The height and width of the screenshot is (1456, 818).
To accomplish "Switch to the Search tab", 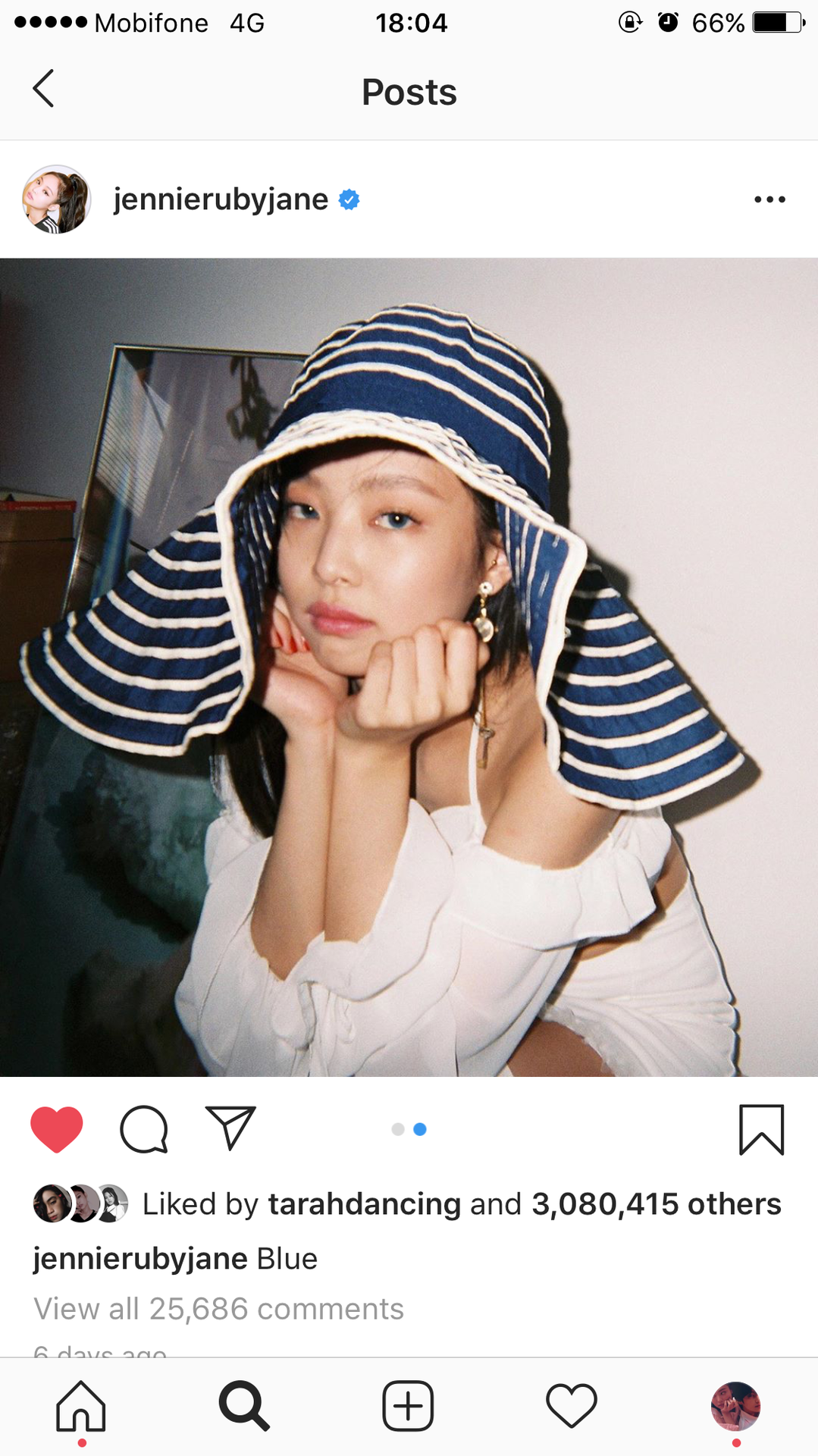I will 244,1406.
